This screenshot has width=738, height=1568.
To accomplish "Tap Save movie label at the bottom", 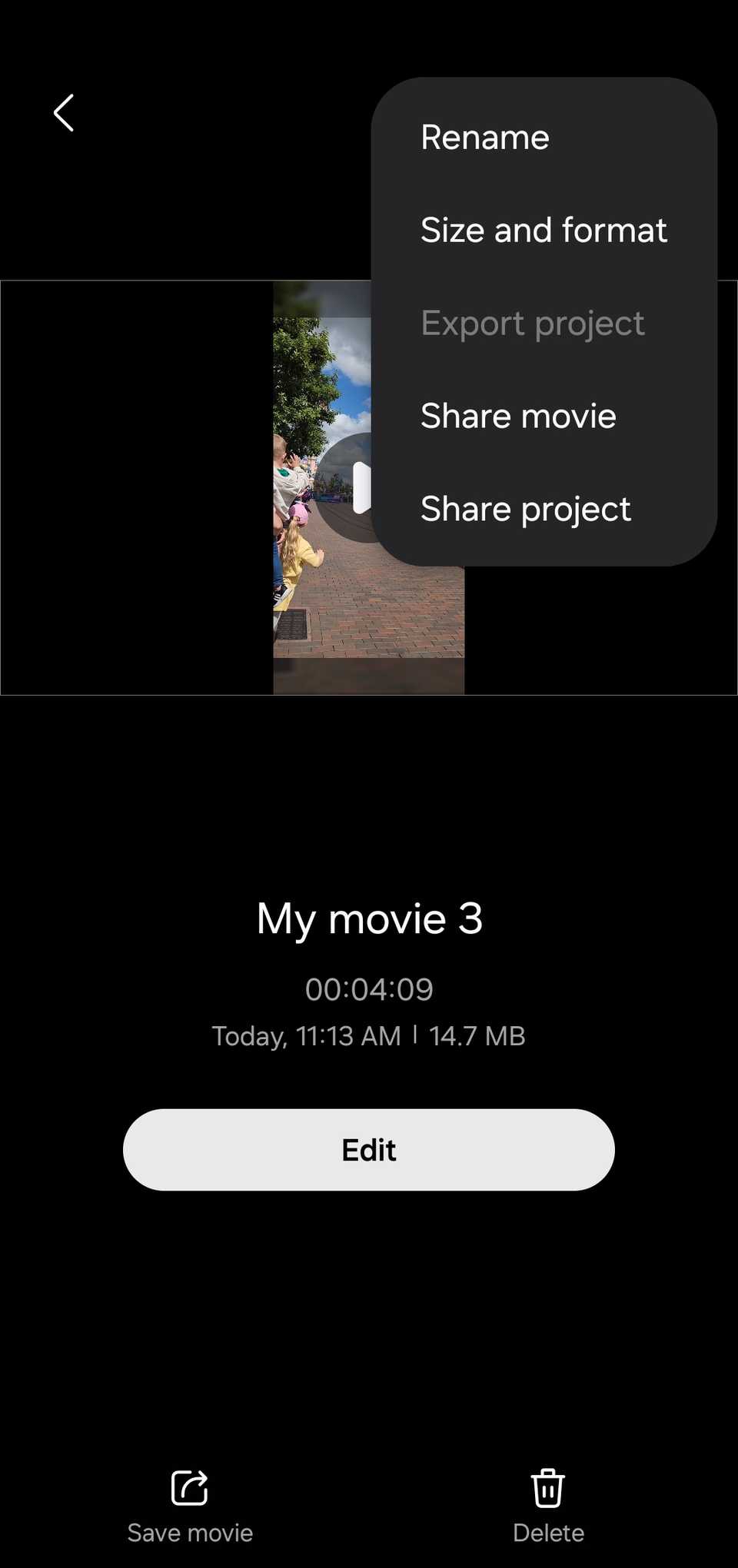I will [x=188, y=1533].
